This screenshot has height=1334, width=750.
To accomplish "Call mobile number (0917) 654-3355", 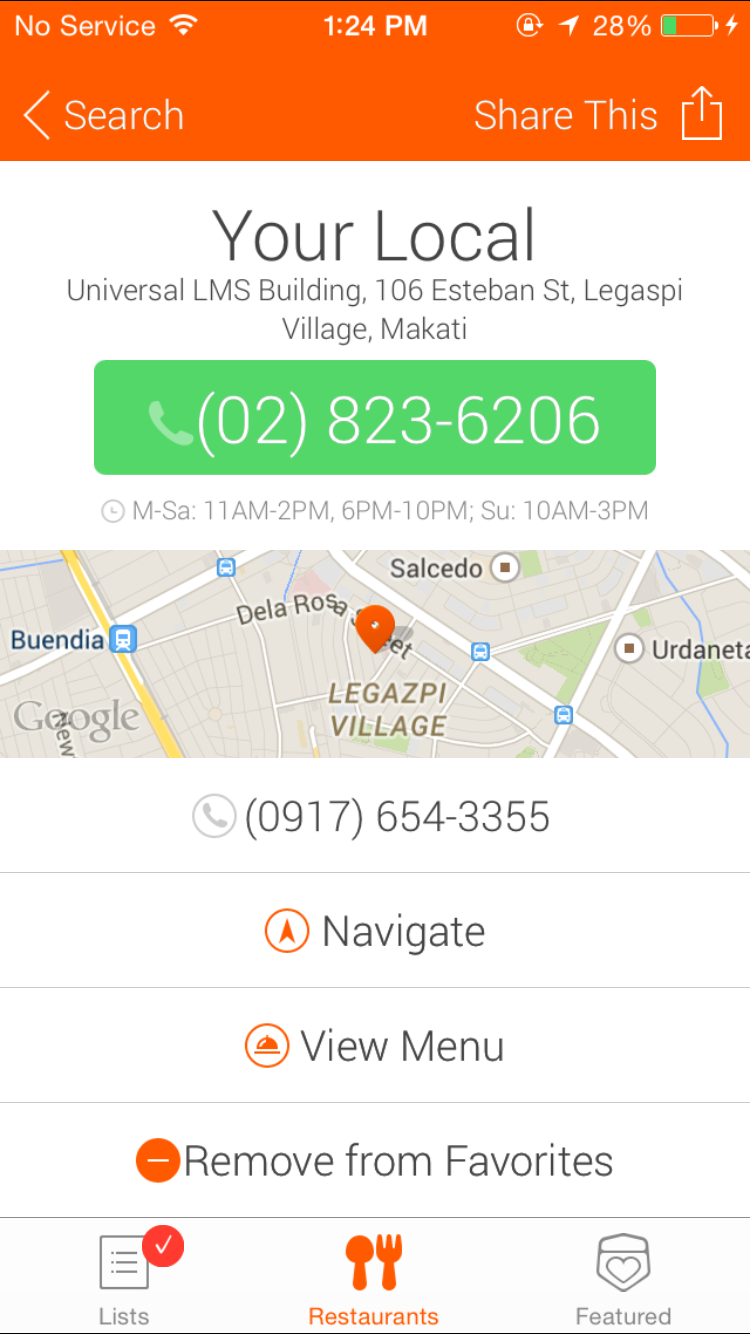I will [x=375, y=816].
